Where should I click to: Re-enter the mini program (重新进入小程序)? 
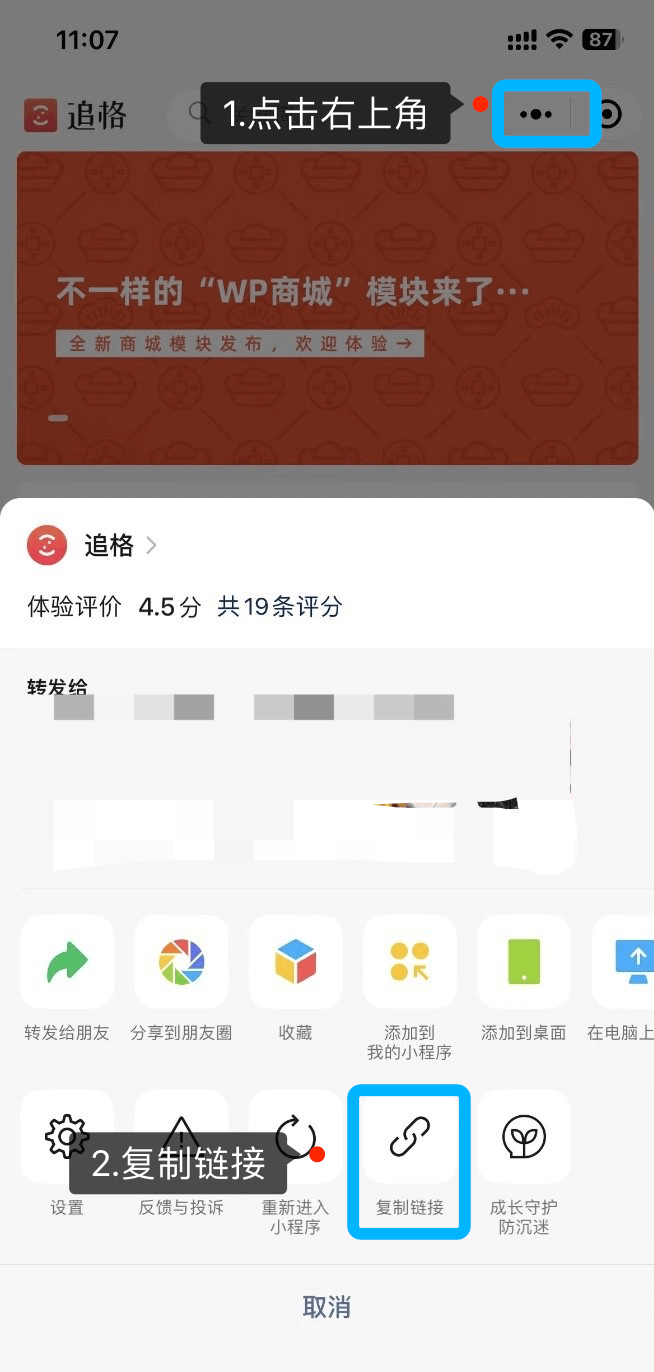295,1137
